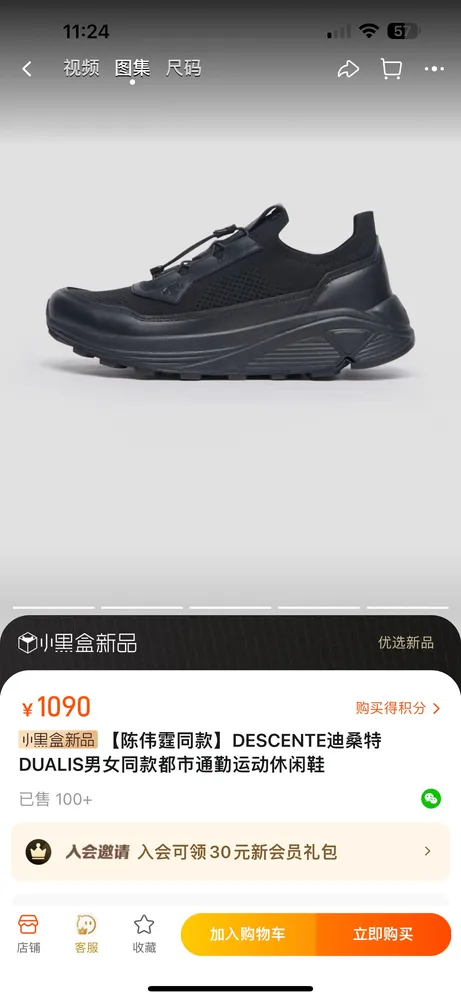Open the shopping cart icon

[x=391, y=69]
